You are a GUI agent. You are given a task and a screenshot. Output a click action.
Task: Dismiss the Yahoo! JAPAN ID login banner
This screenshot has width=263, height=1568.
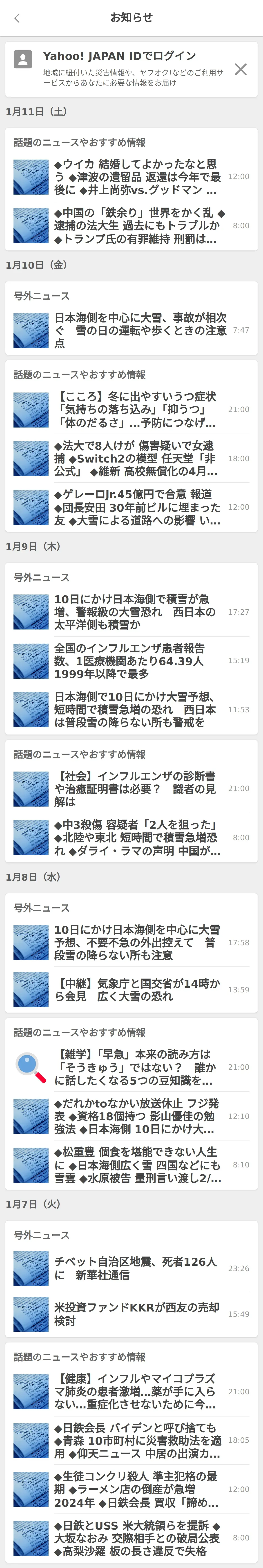241,69
